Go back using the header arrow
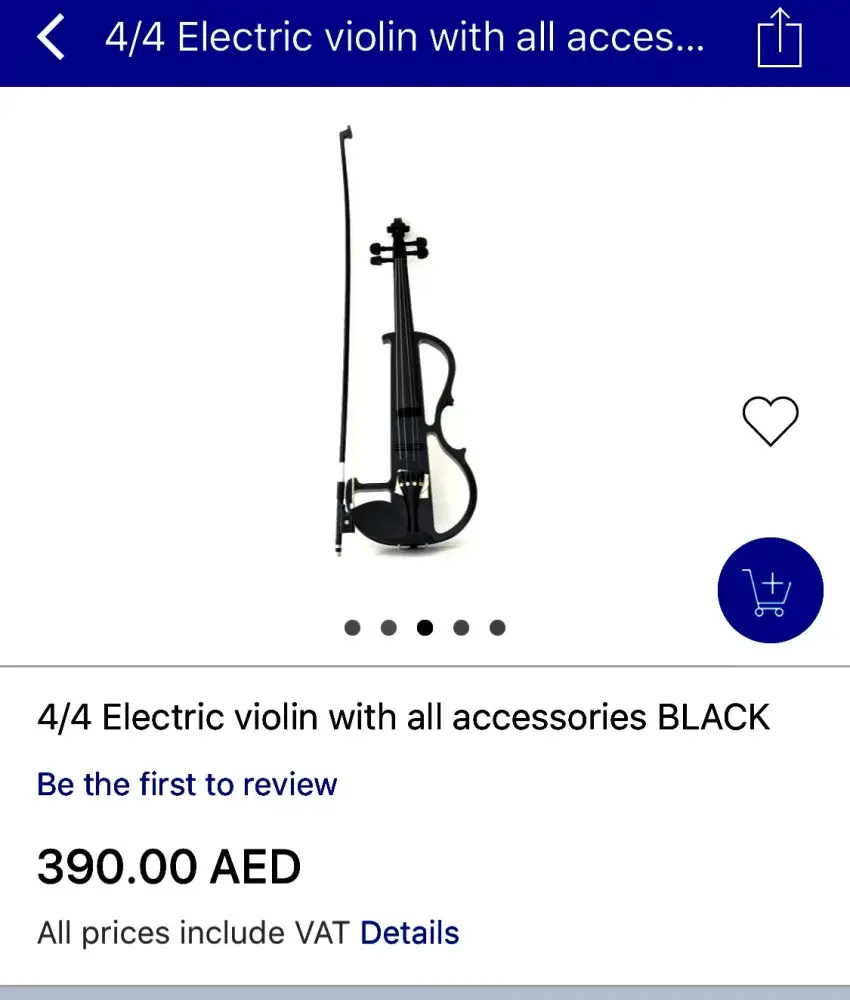The height and width of the screenshot is (1000, 850). pos(51,39)
